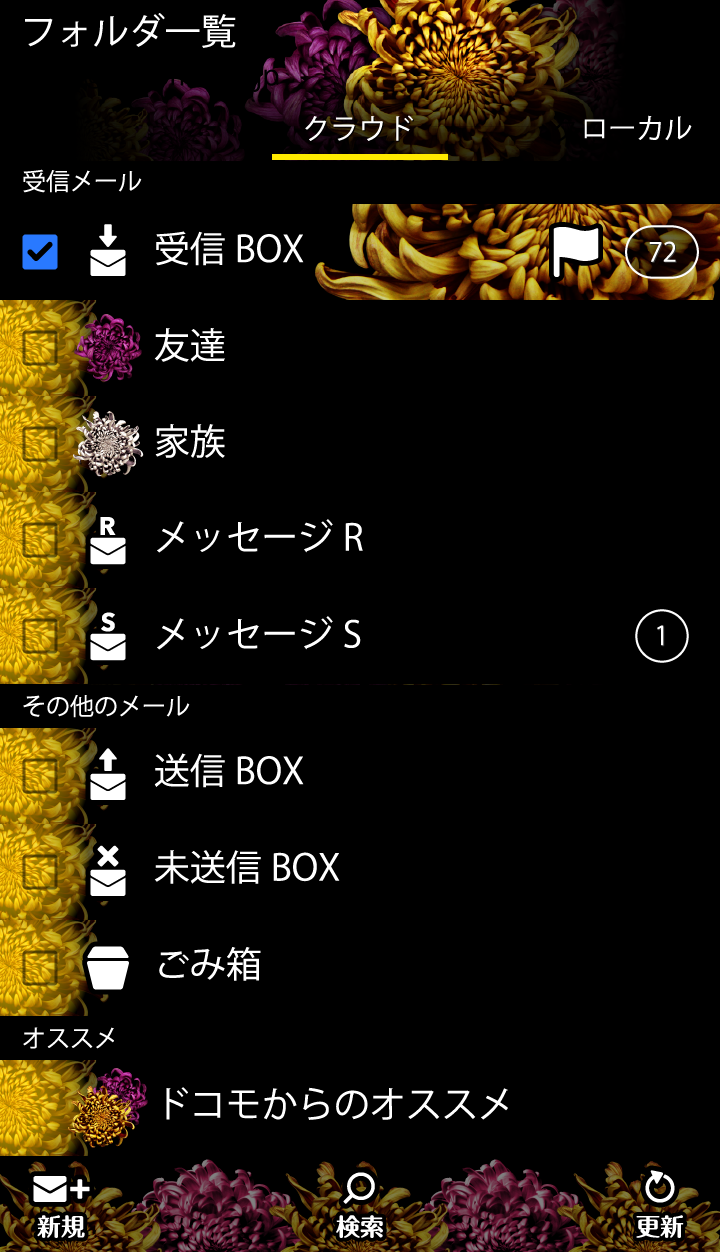Open the メッセージS folder
720x1252 pixels.
(258, 634)
